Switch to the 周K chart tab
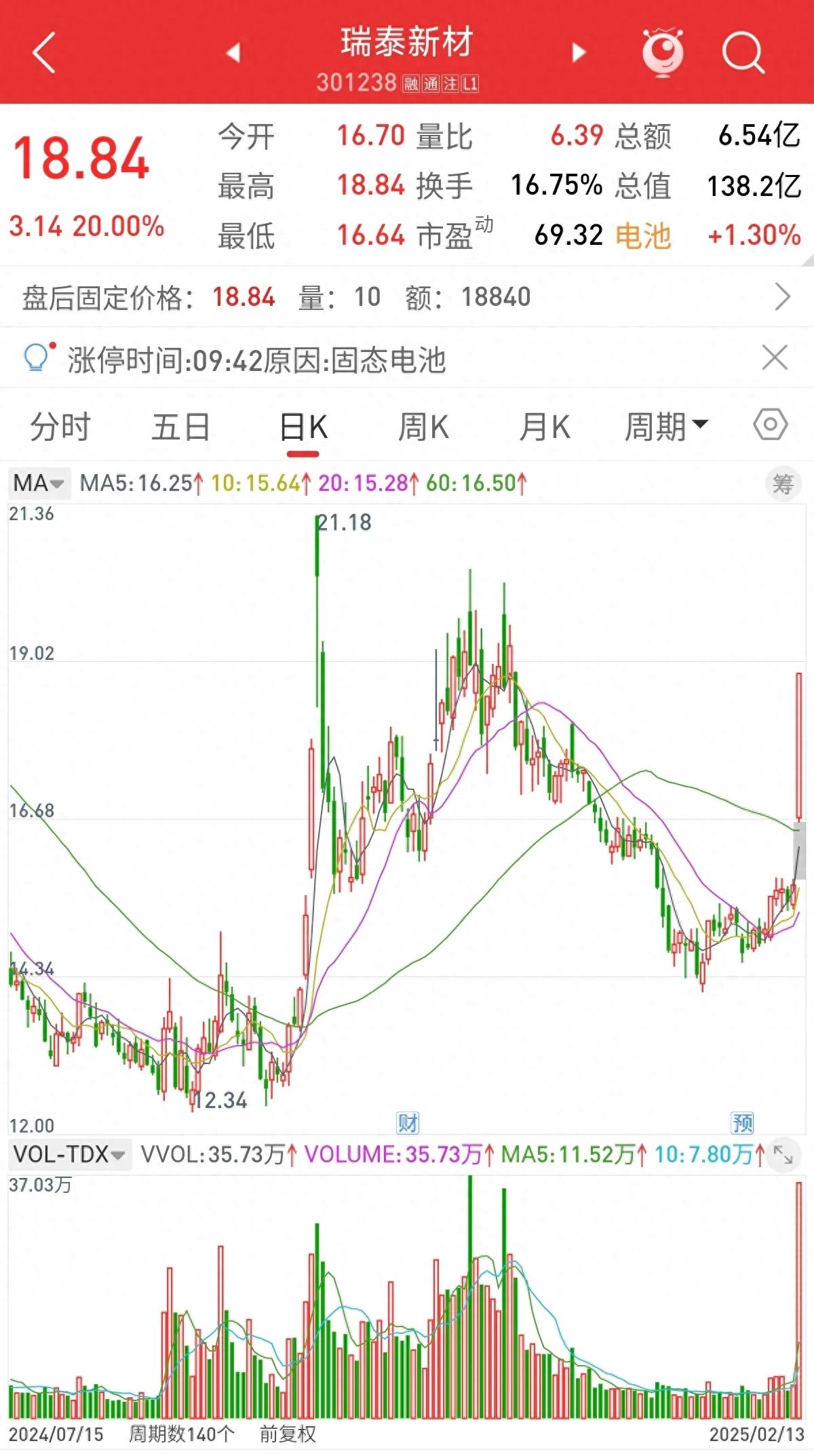This screenshot has height=1456, width=814. click(423, 427)
